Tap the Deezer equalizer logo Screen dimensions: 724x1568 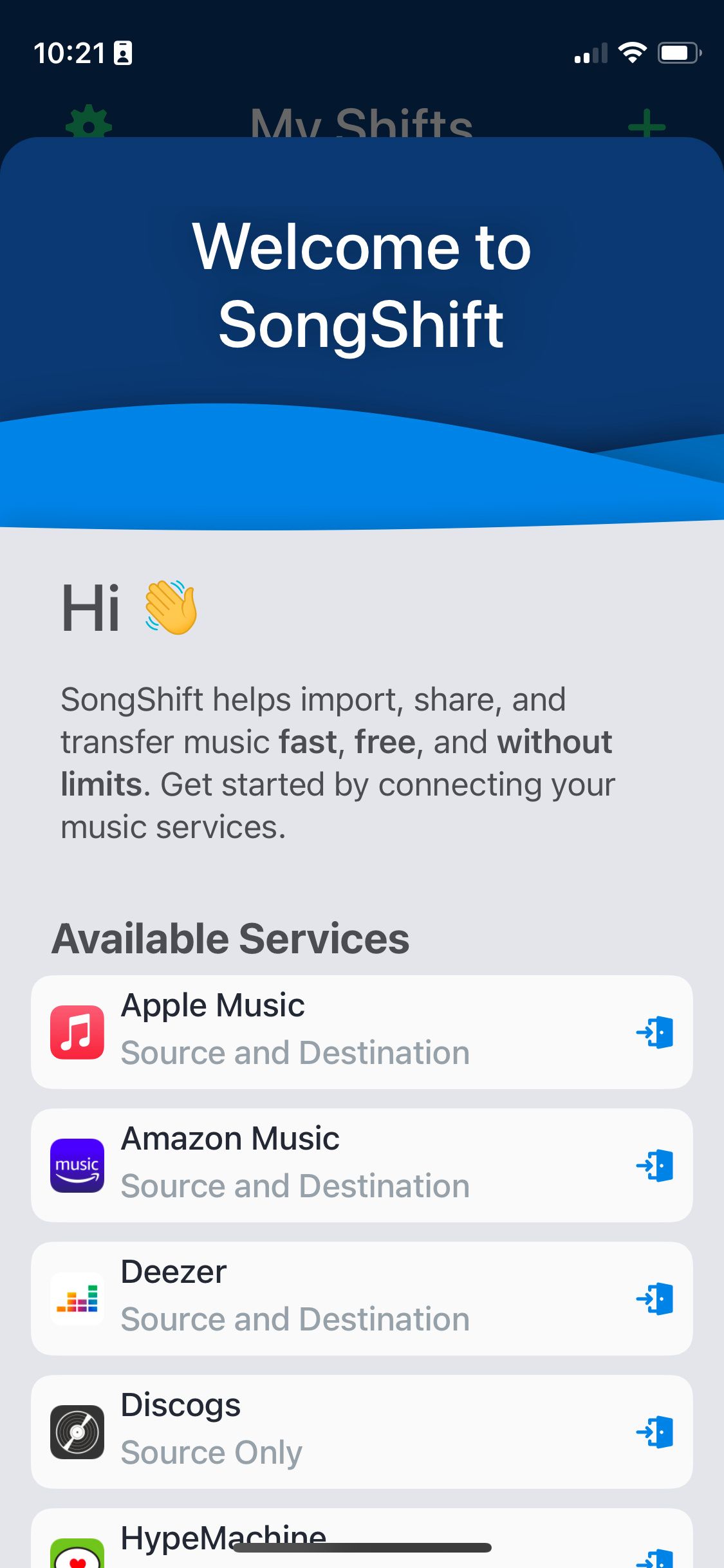[77, 1298]
